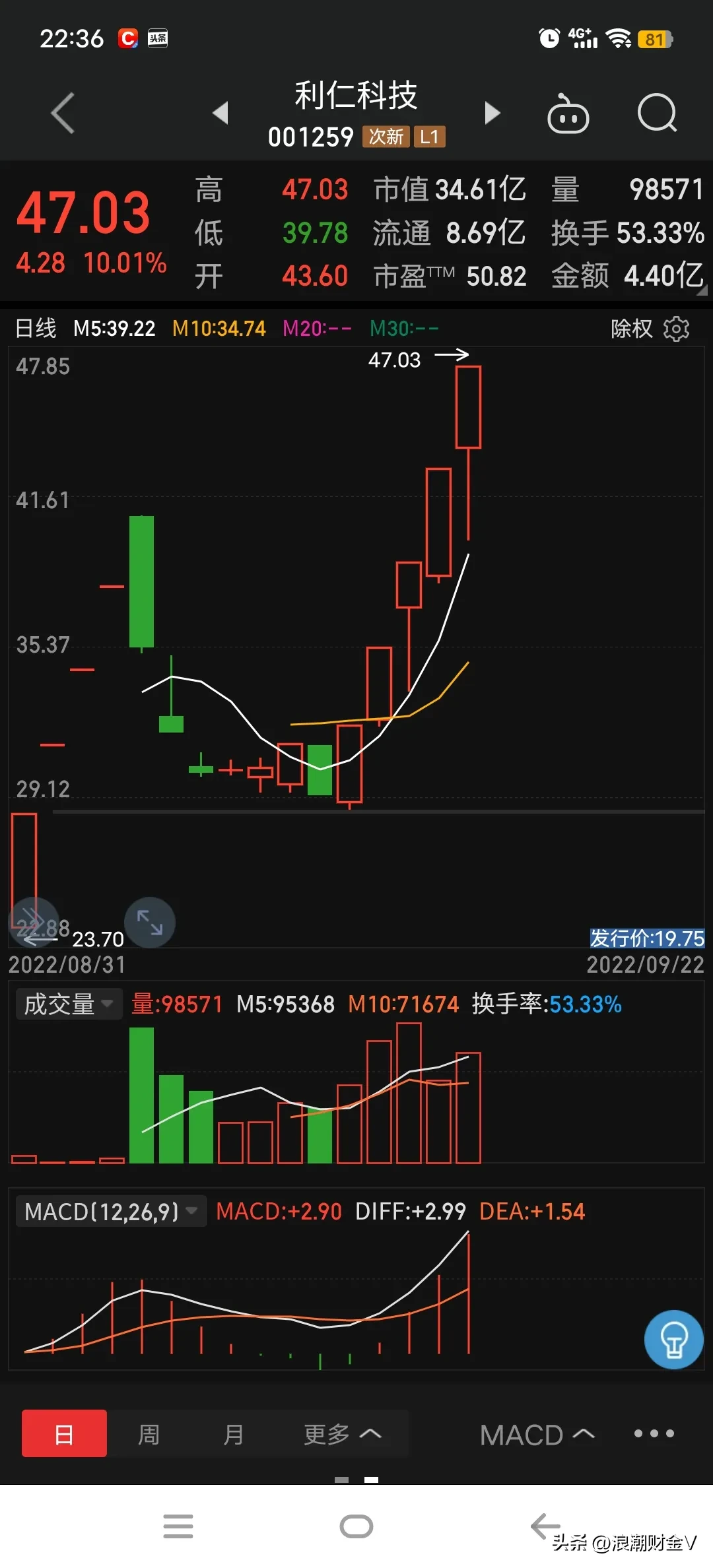Tap the 除权 adjustment option
Screen dimensions: 713x1568
pos(631,328)
